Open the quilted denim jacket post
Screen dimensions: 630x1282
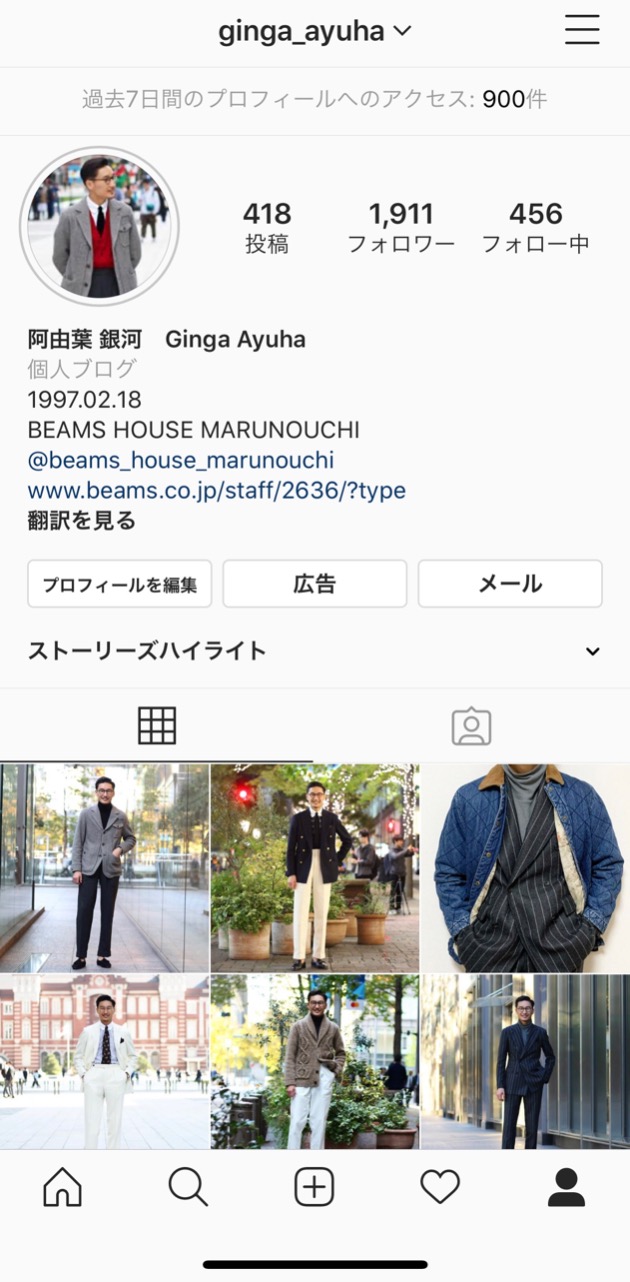tap(525, 867)
